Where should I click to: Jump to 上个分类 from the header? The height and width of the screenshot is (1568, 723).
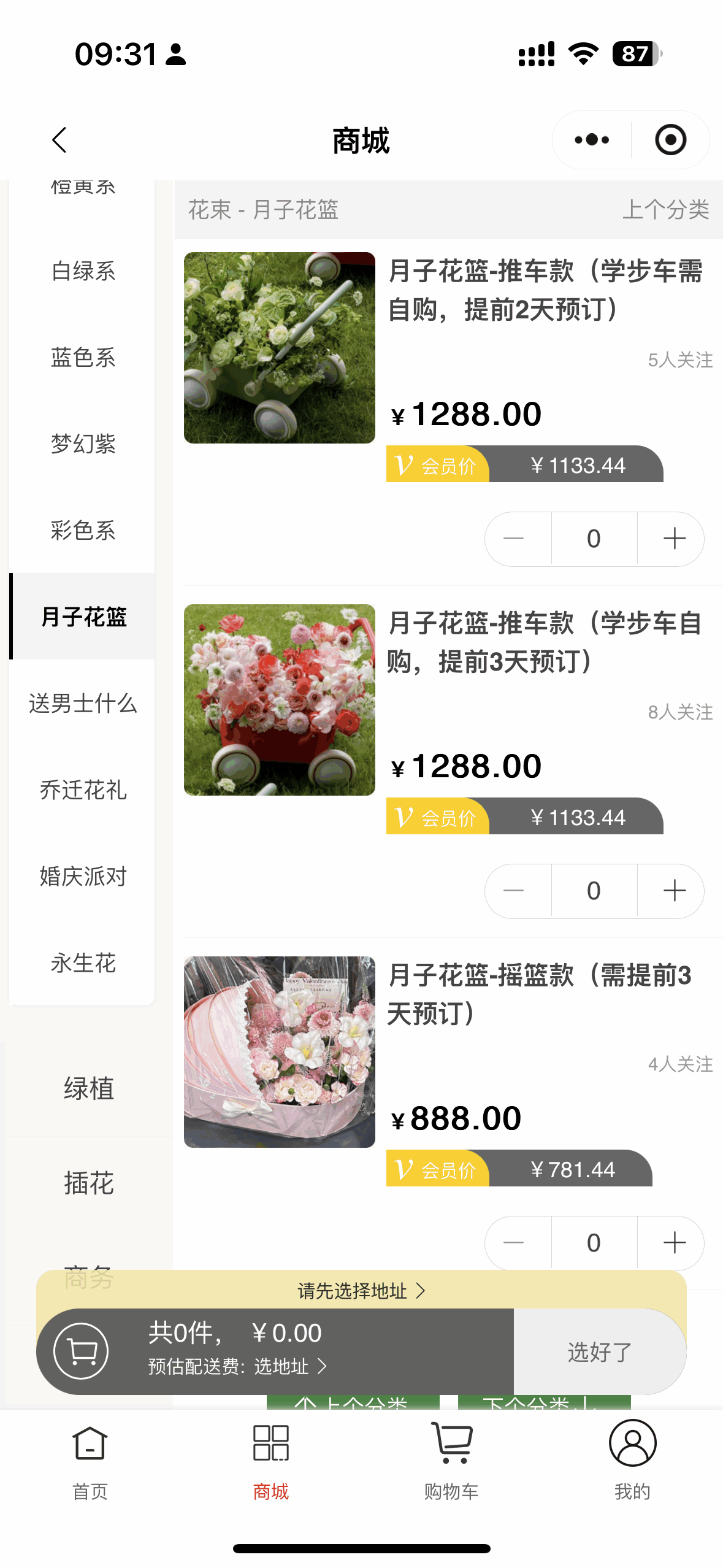tap(666, 209)
